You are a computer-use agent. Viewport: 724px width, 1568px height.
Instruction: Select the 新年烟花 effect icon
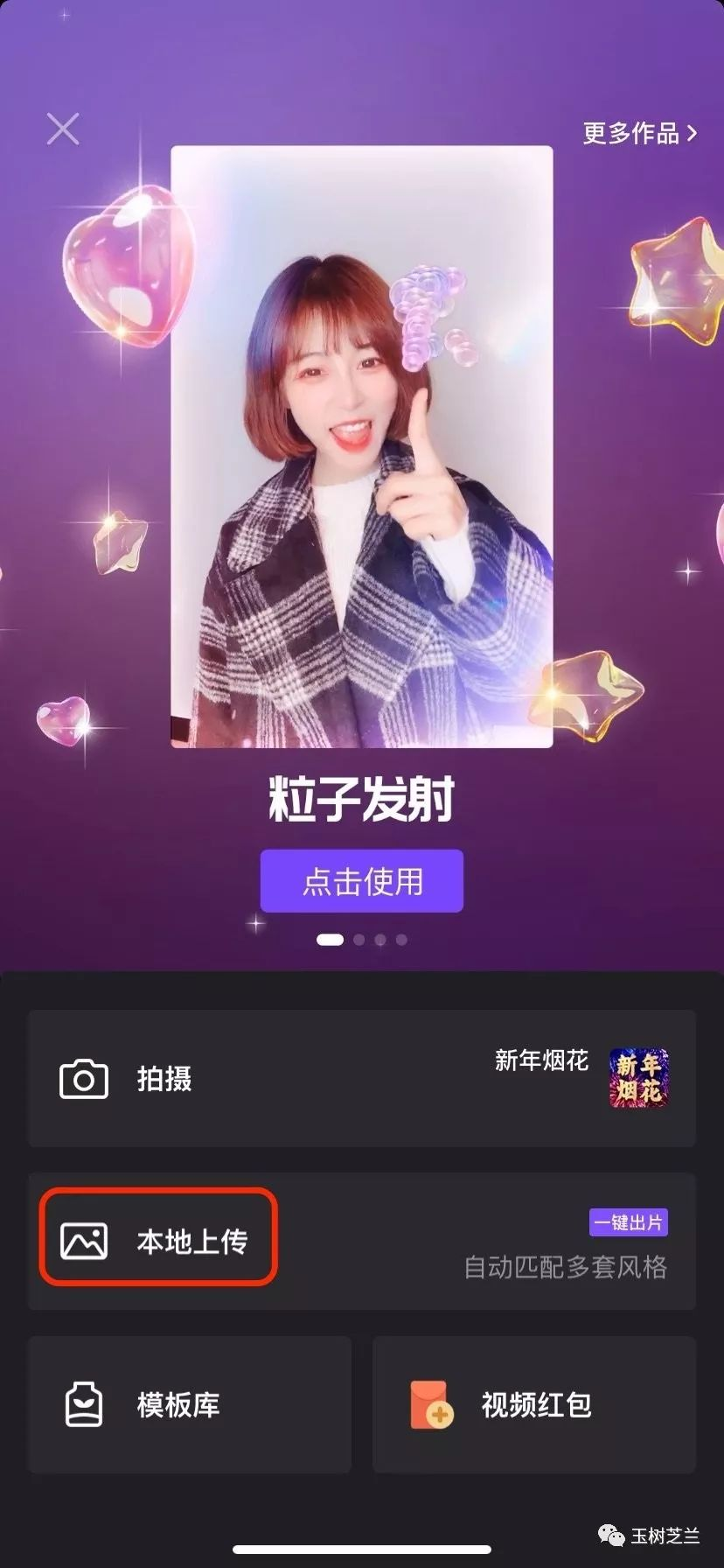(639, 1078)
